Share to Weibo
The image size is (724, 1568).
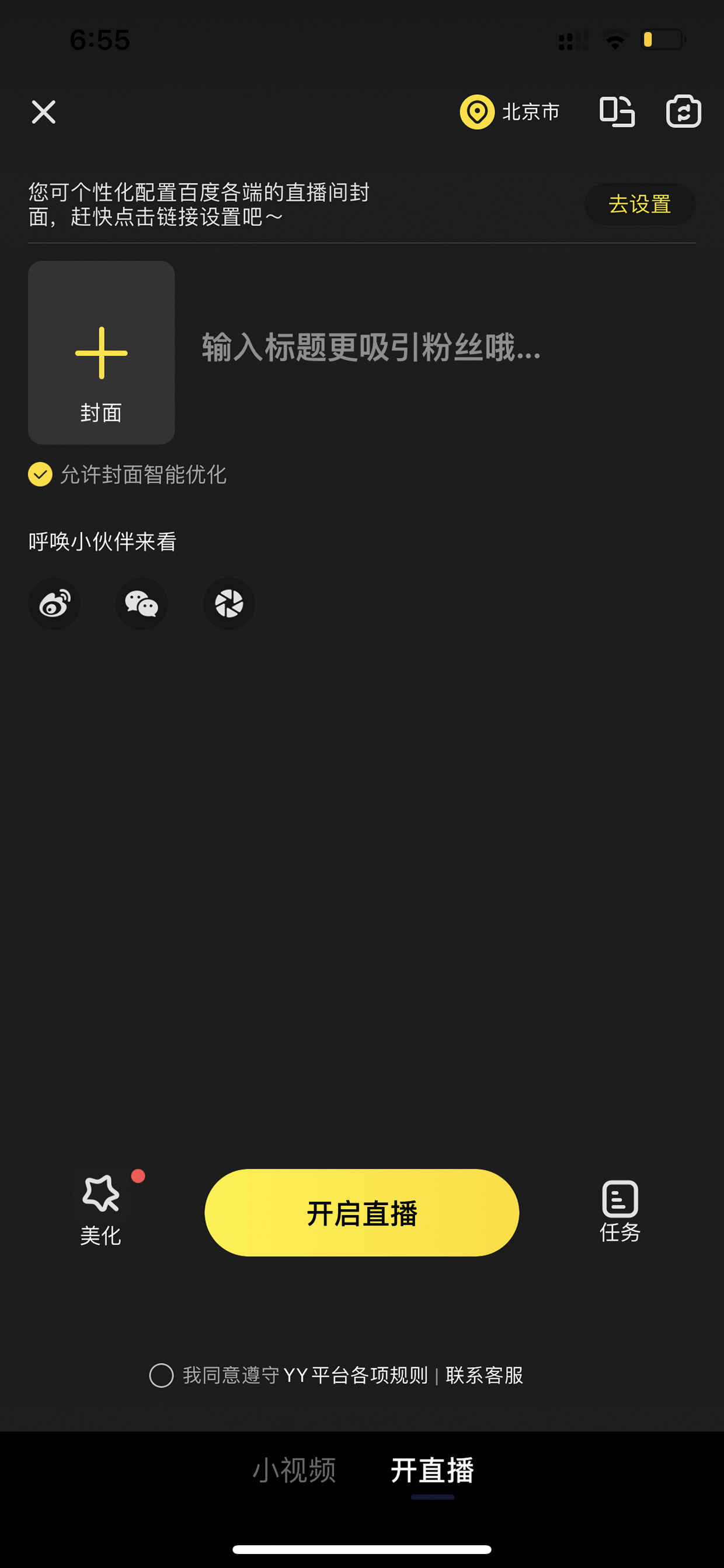(x=54, y=604)
